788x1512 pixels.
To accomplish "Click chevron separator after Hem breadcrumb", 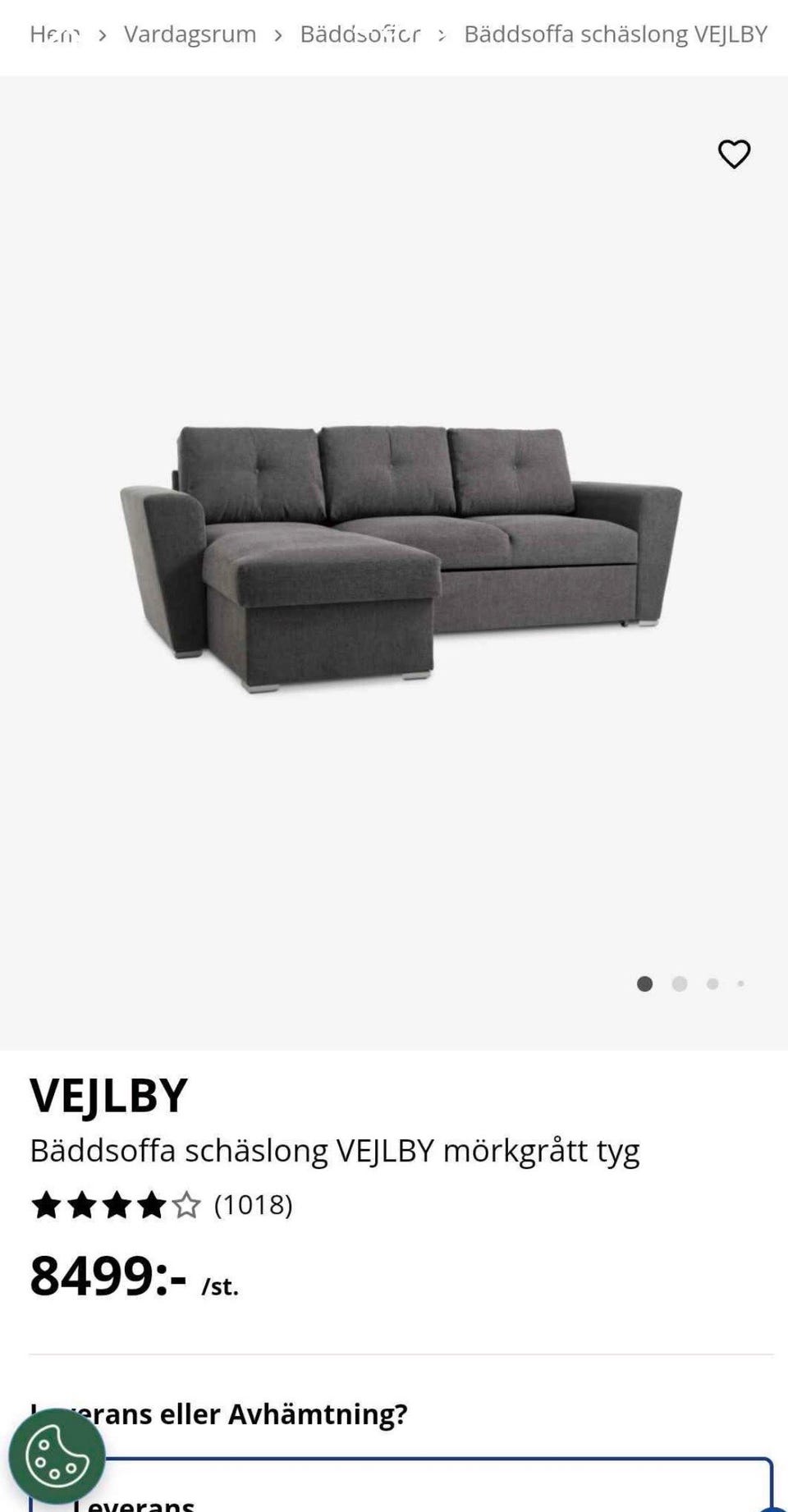I will tap(102, 34).
